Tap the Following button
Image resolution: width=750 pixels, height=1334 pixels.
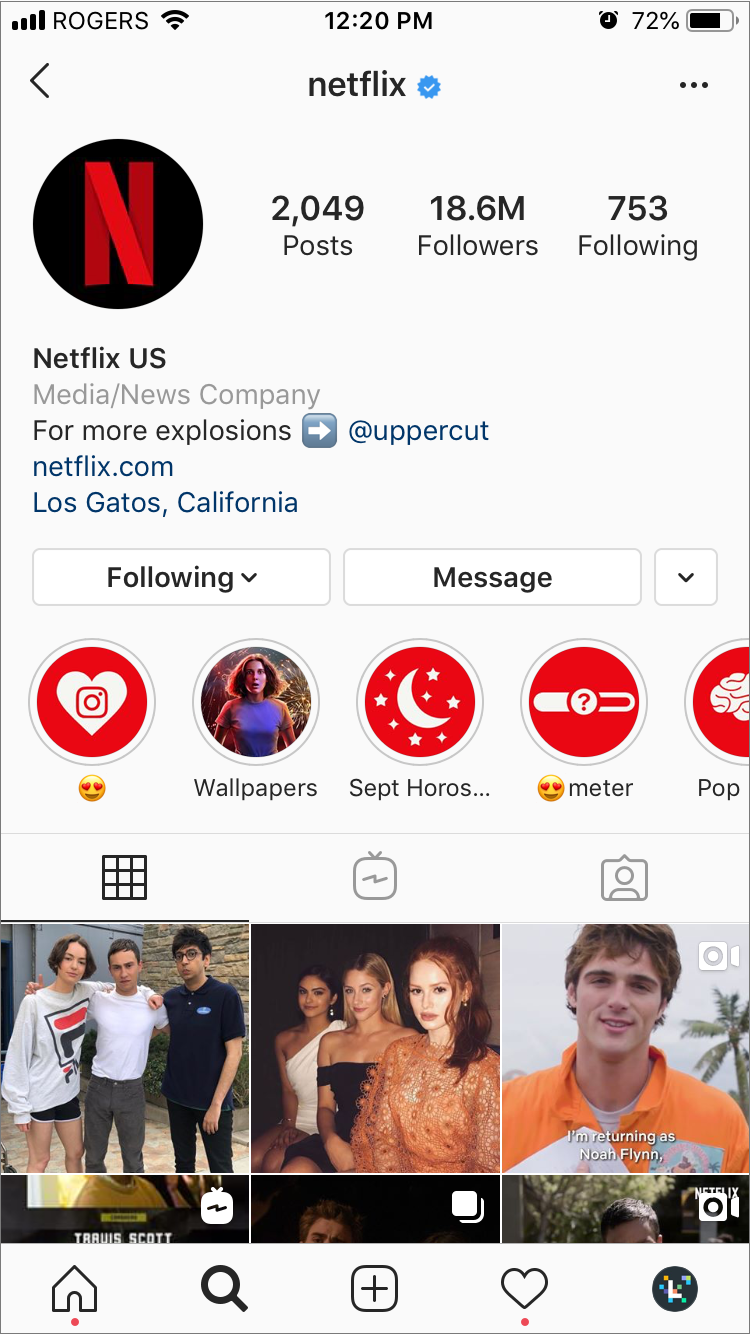click(x=181, y=577)
